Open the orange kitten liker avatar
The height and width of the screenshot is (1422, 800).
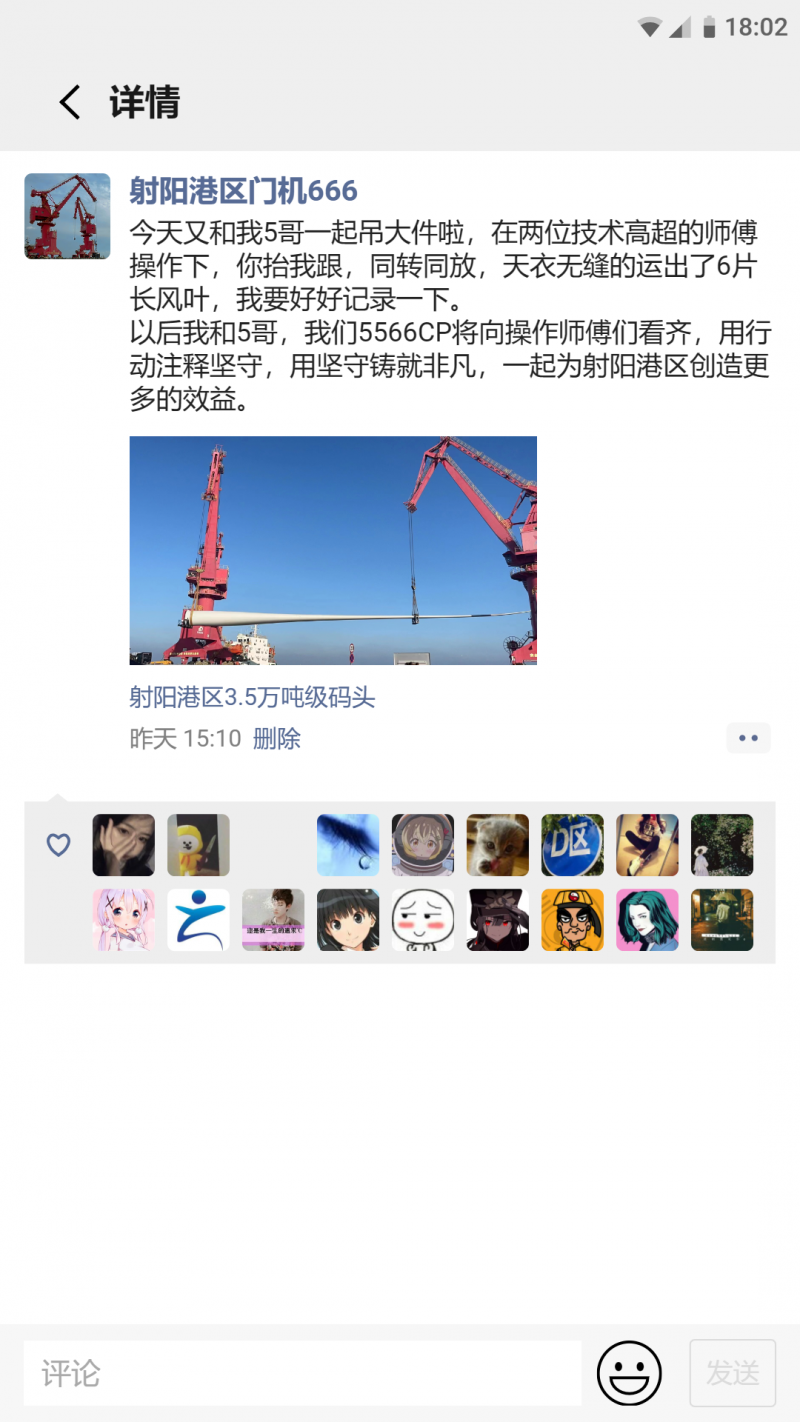pyautogui.click(x=497, y=845)
